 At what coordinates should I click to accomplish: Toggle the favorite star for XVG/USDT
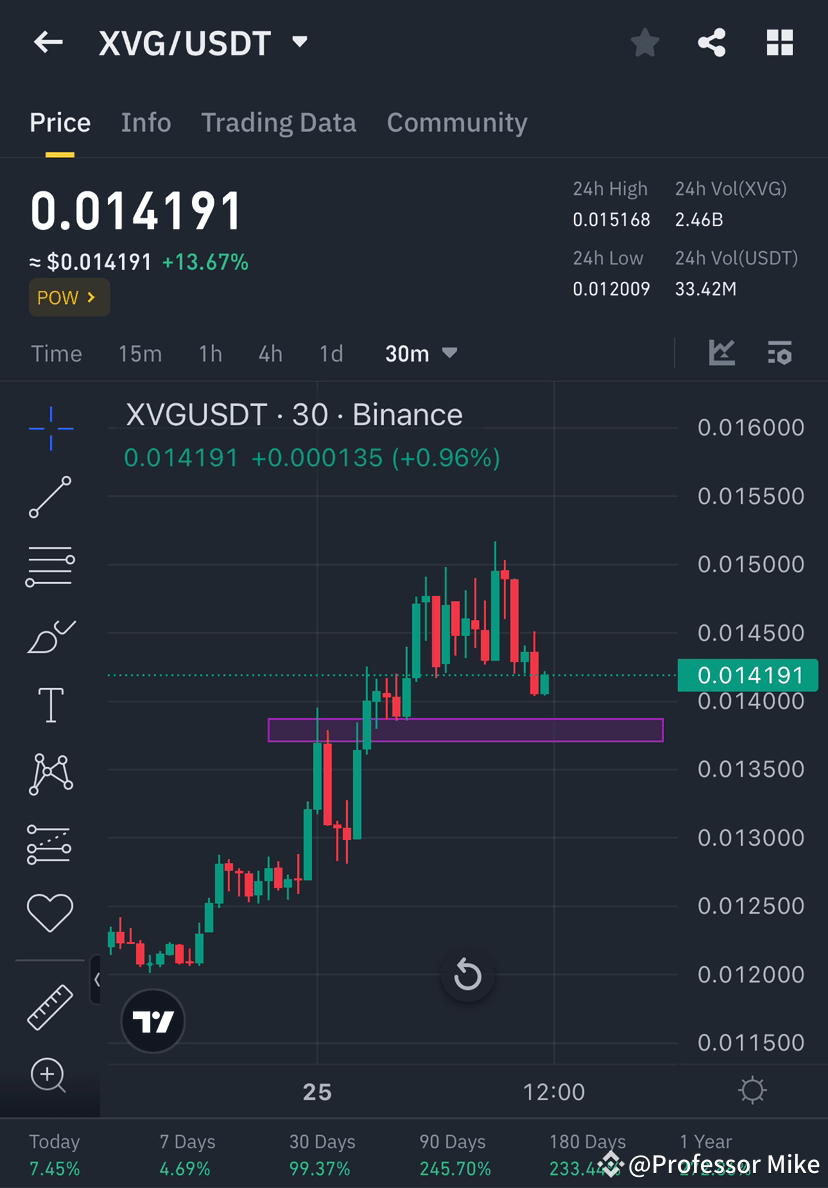click(644, 42)
